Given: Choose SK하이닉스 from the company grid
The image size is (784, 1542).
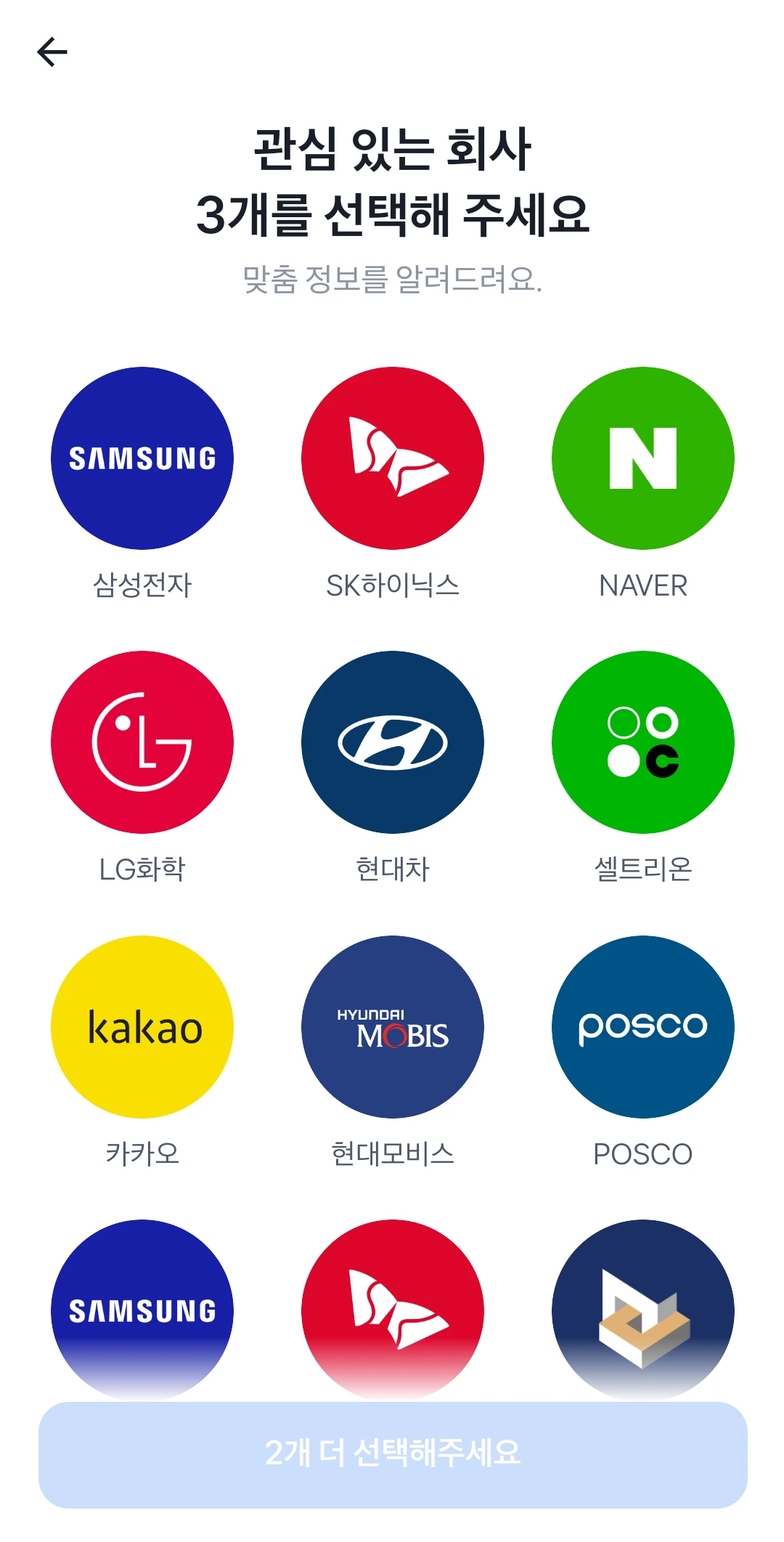Looking at the screenshot, I should click(x=393, y=458).
